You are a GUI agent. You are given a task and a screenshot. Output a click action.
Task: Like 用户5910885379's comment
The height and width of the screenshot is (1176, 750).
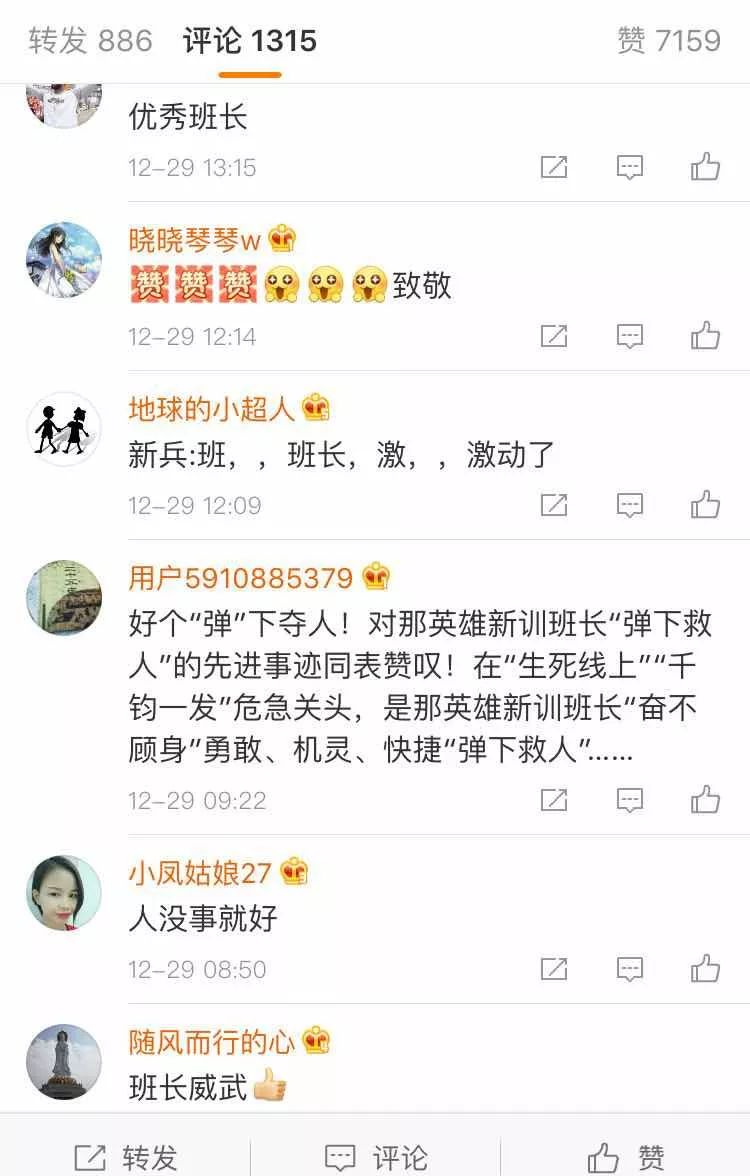coord(705,800)
